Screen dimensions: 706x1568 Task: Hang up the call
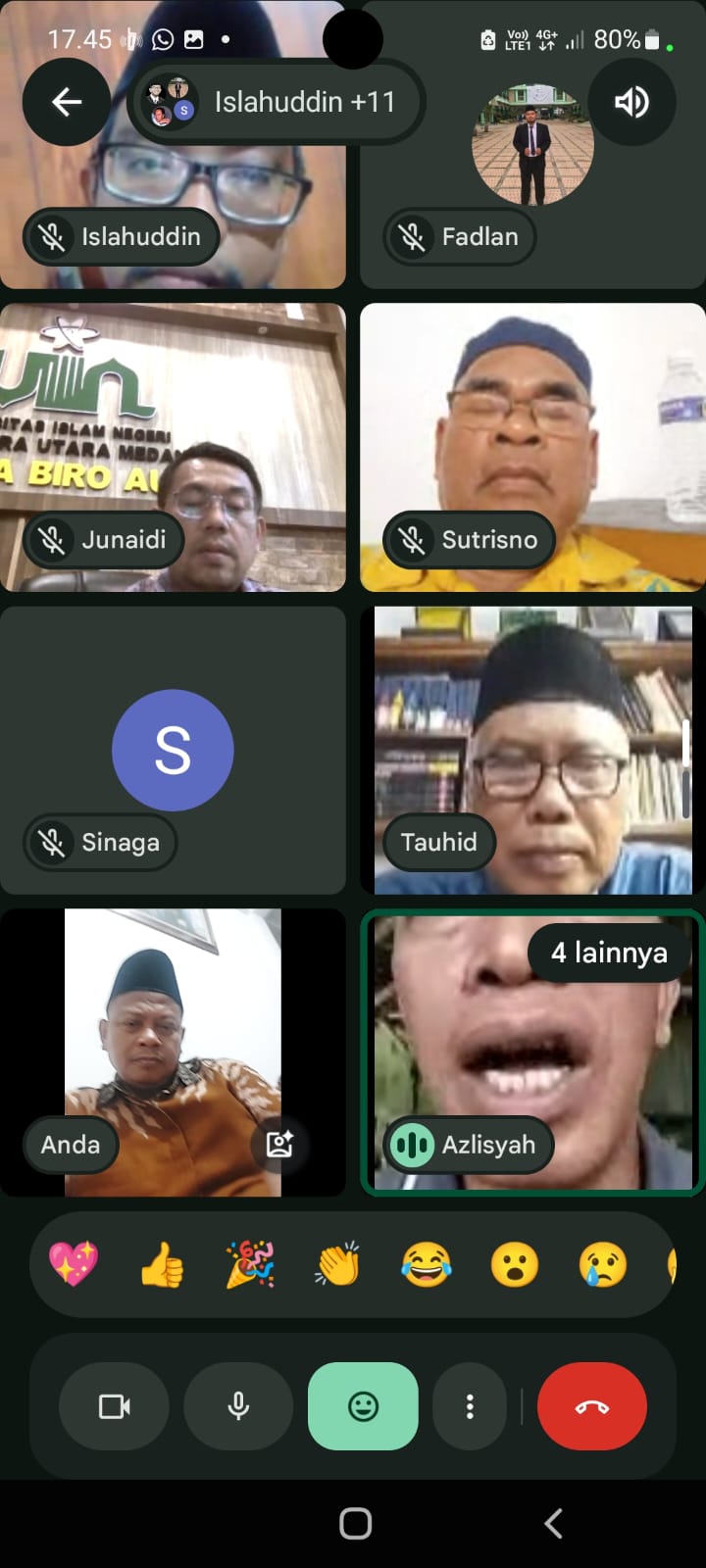click(592, 1406)
